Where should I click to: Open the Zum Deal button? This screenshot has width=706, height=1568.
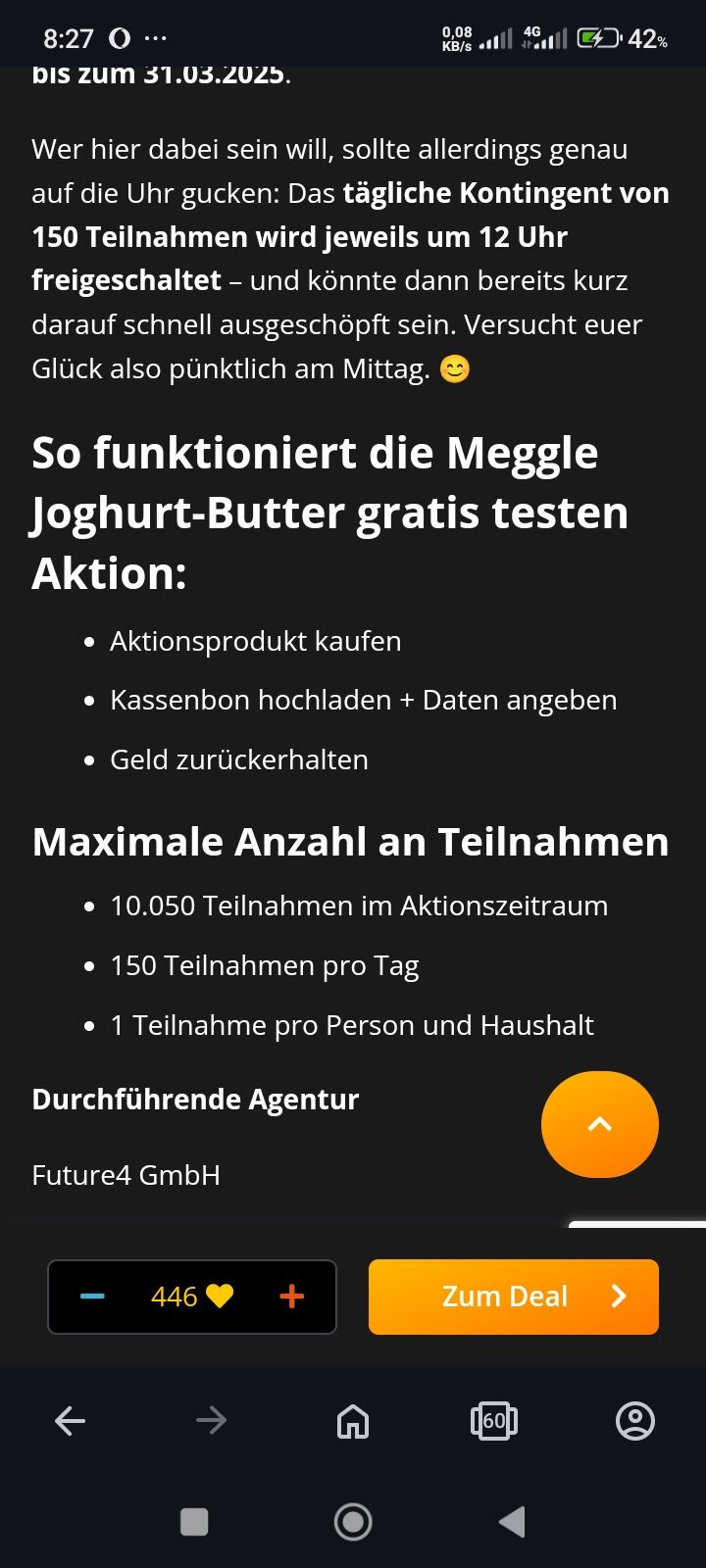pos(513,1297)
